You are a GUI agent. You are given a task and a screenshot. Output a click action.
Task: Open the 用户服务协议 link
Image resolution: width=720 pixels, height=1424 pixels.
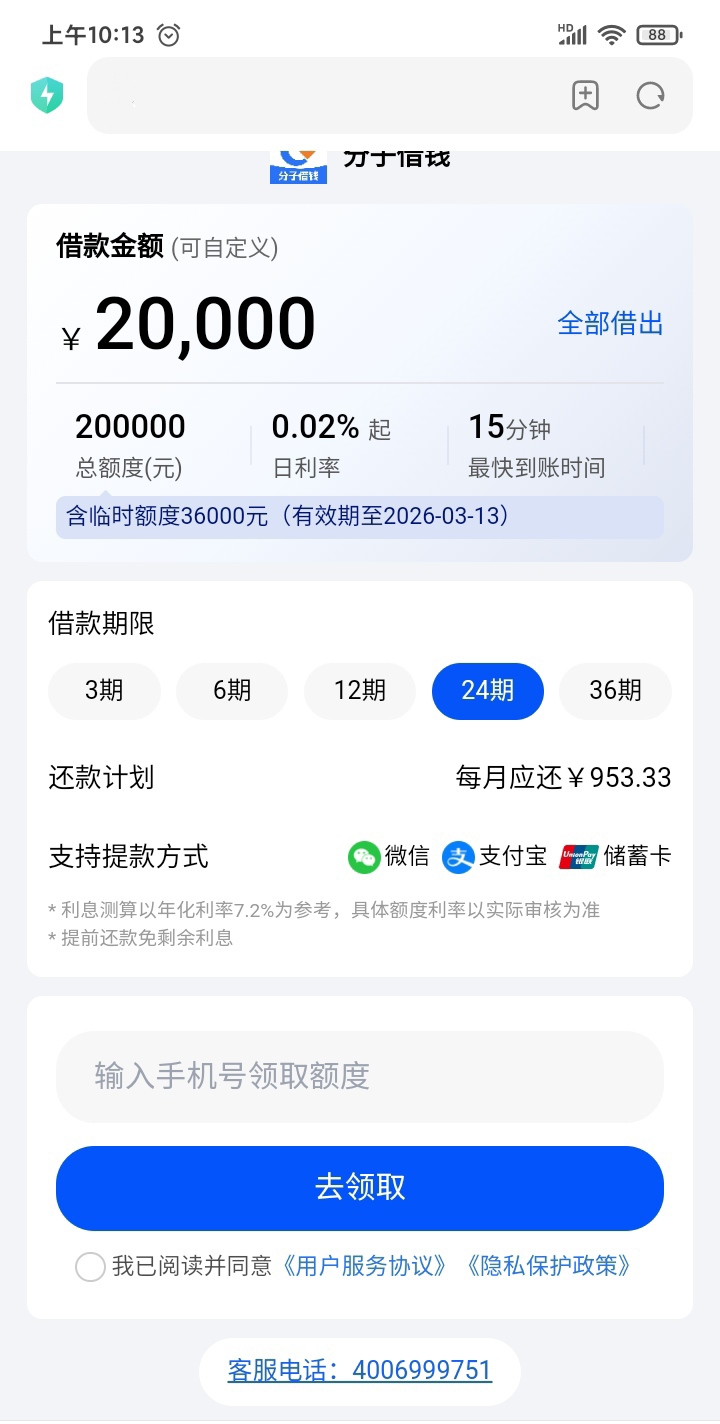(364, 1266)
